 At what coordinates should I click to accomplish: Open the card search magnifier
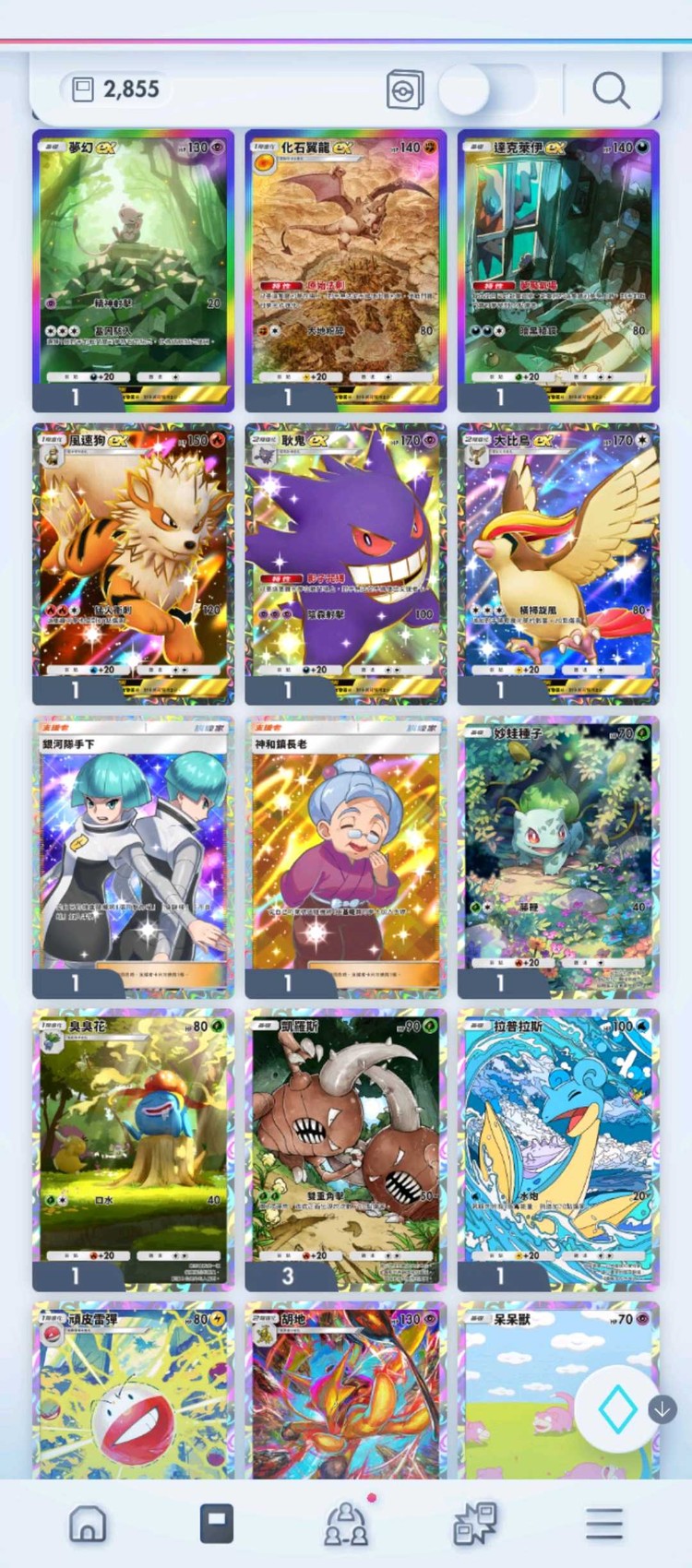click(611, 90)
